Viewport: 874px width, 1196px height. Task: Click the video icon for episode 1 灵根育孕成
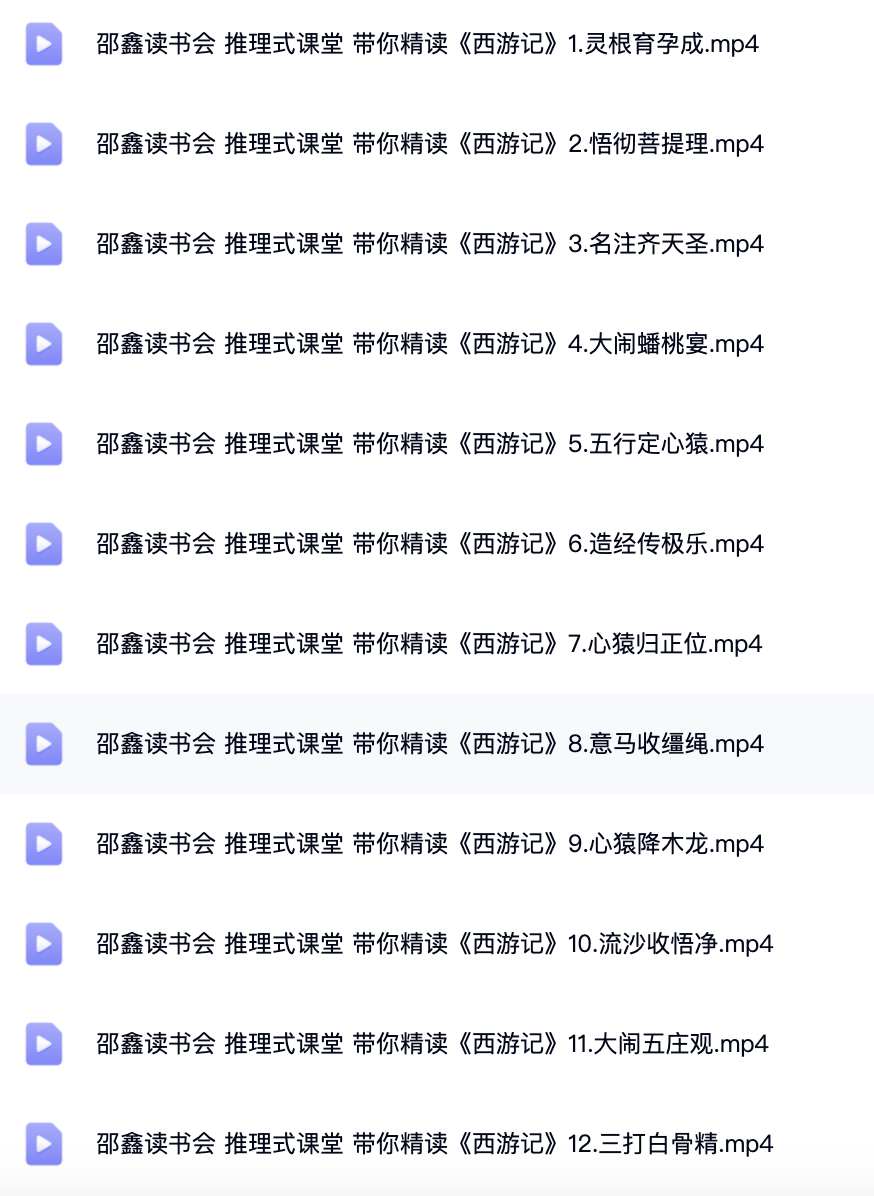pyautogui.click(x=44, y=44)
